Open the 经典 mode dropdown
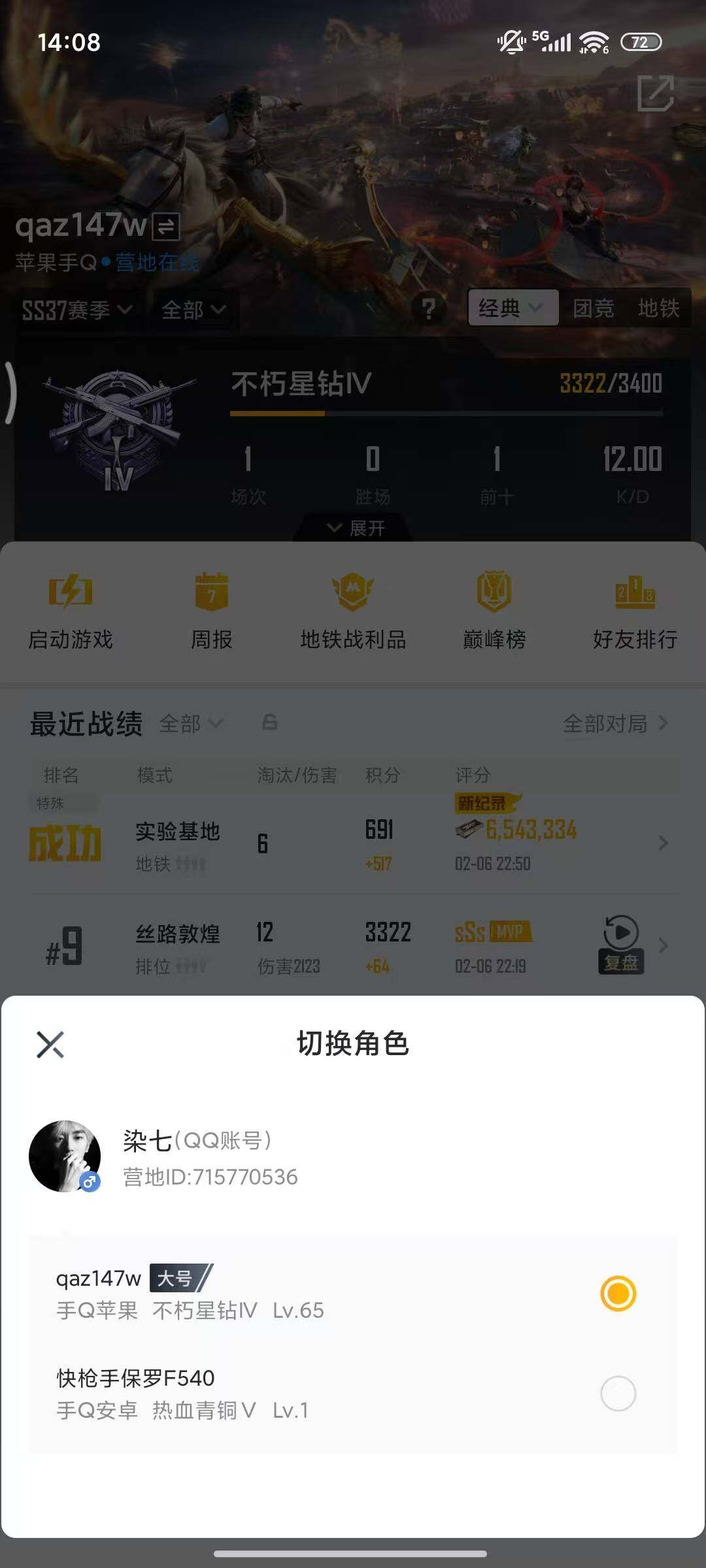The image size is (706, 1568). coord(512,308)
